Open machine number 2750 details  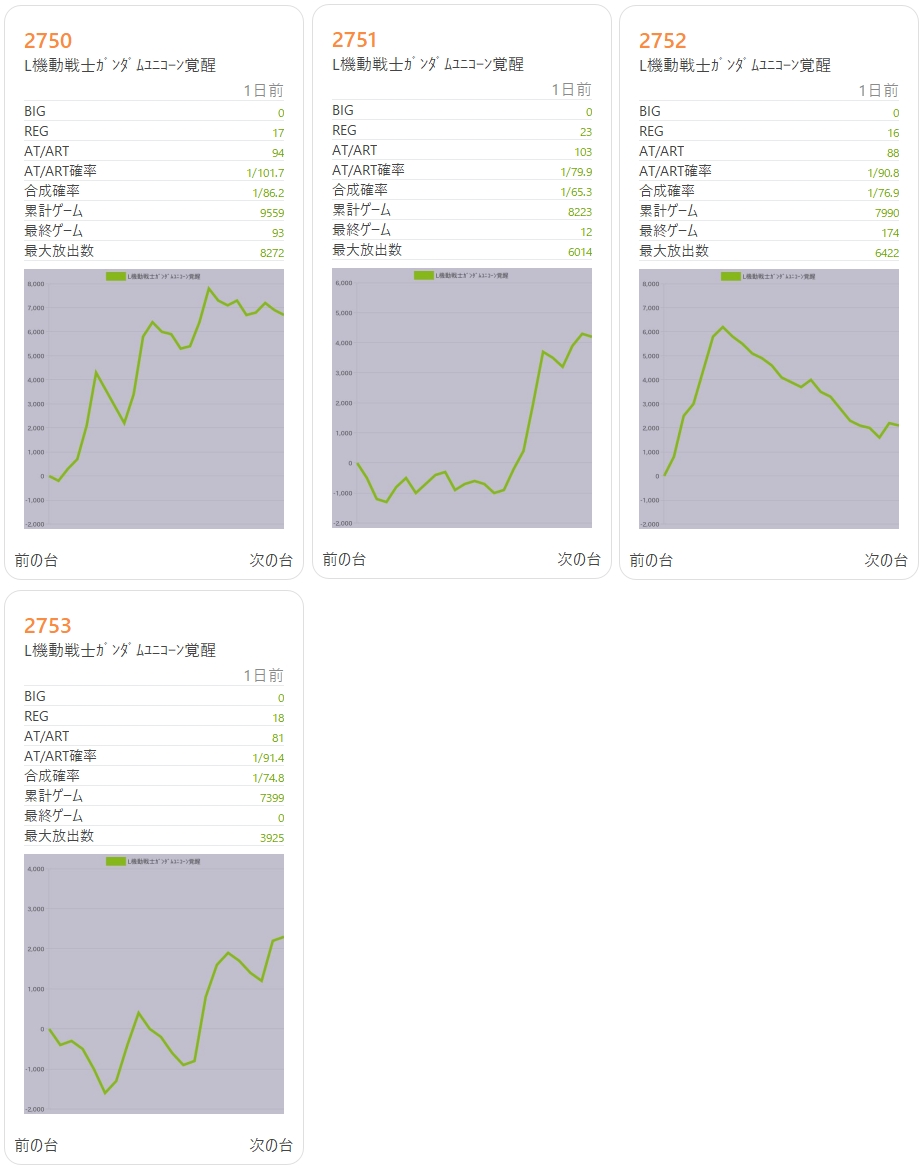point(48,41)
